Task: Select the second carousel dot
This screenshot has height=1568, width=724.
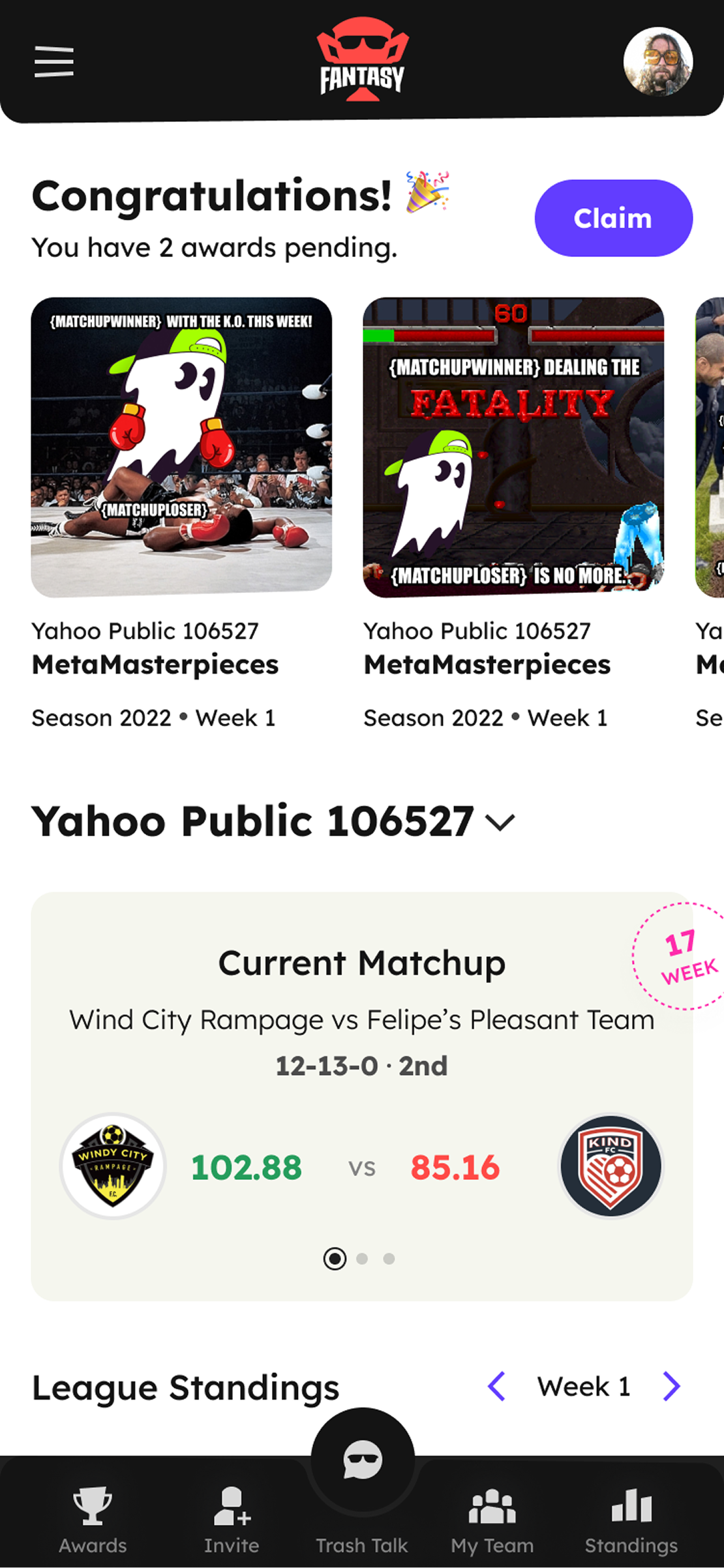Action: tap(363, 1258)
